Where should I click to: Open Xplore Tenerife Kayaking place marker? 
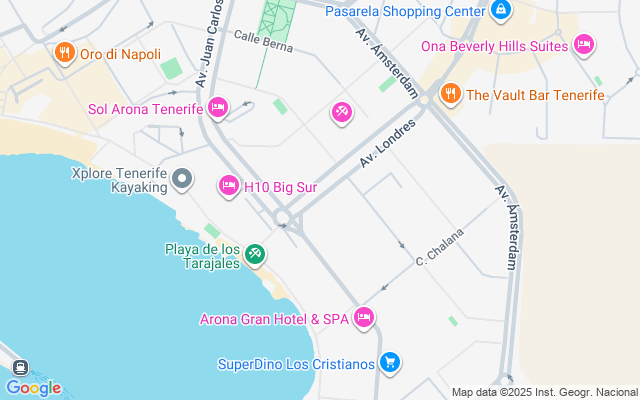(x=181, y=180)
